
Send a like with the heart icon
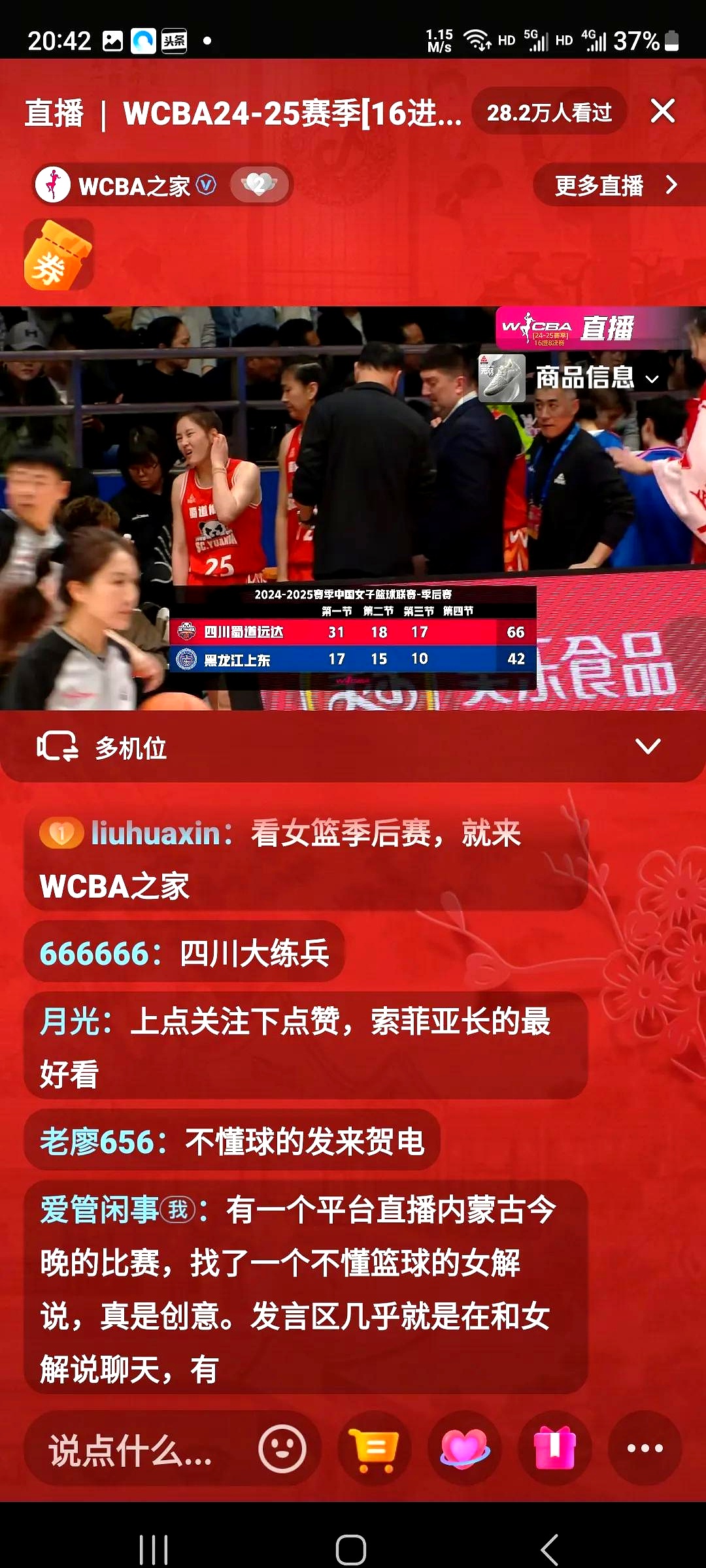464,1449
